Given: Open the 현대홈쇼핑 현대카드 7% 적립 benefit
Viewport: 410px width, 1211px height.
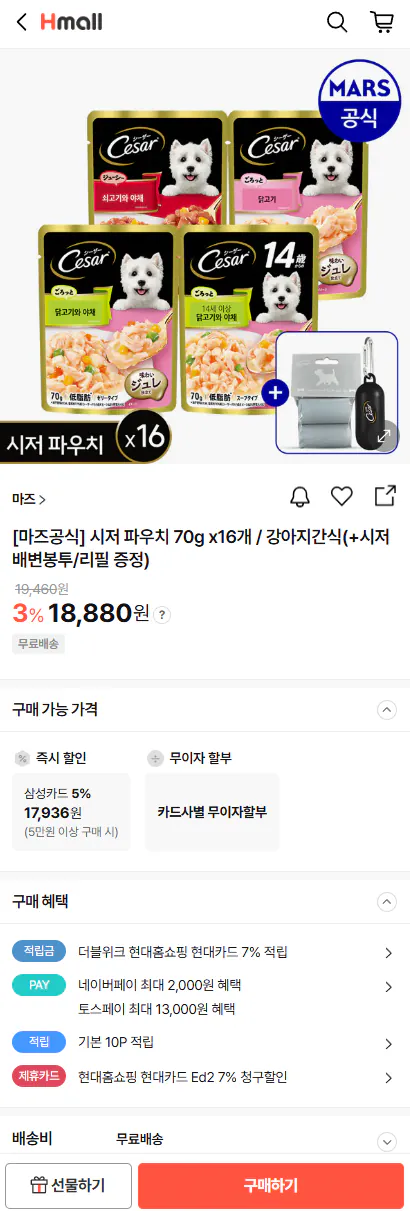Looking at the screenshot, I should 204,953.
